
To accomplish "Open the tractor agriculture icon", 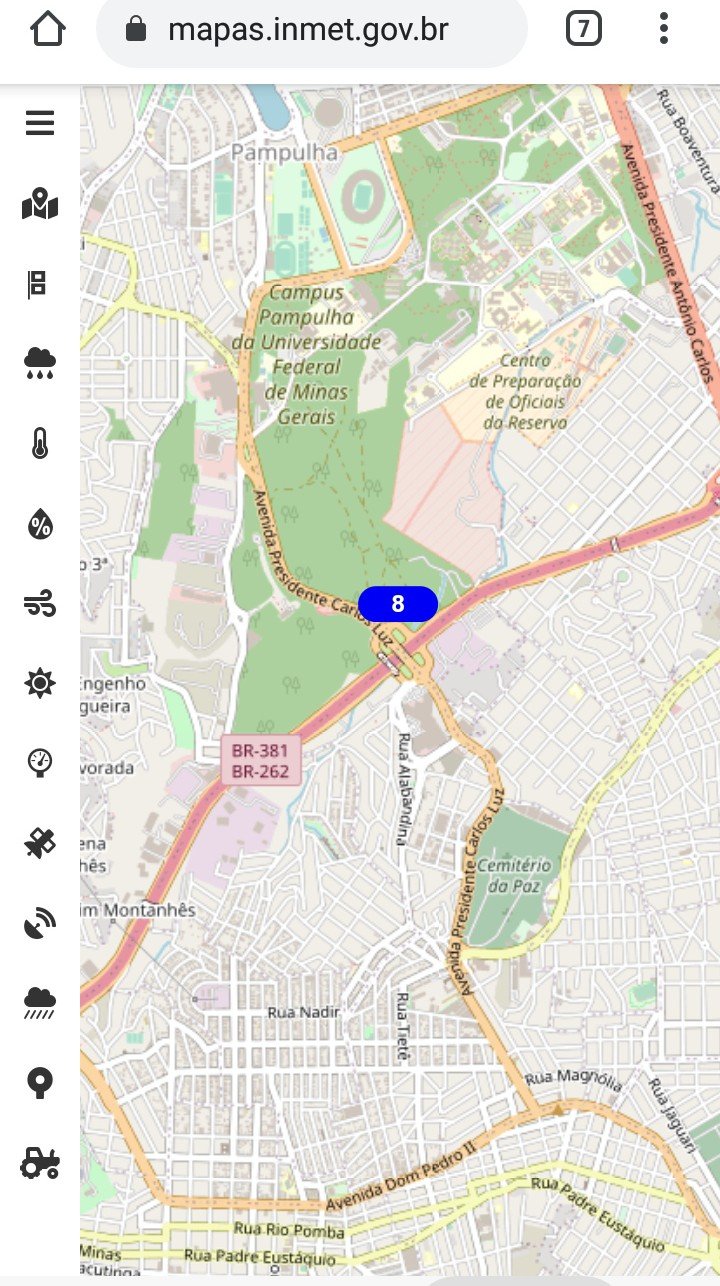I will pyautogui.click(x=40, y=1162).
